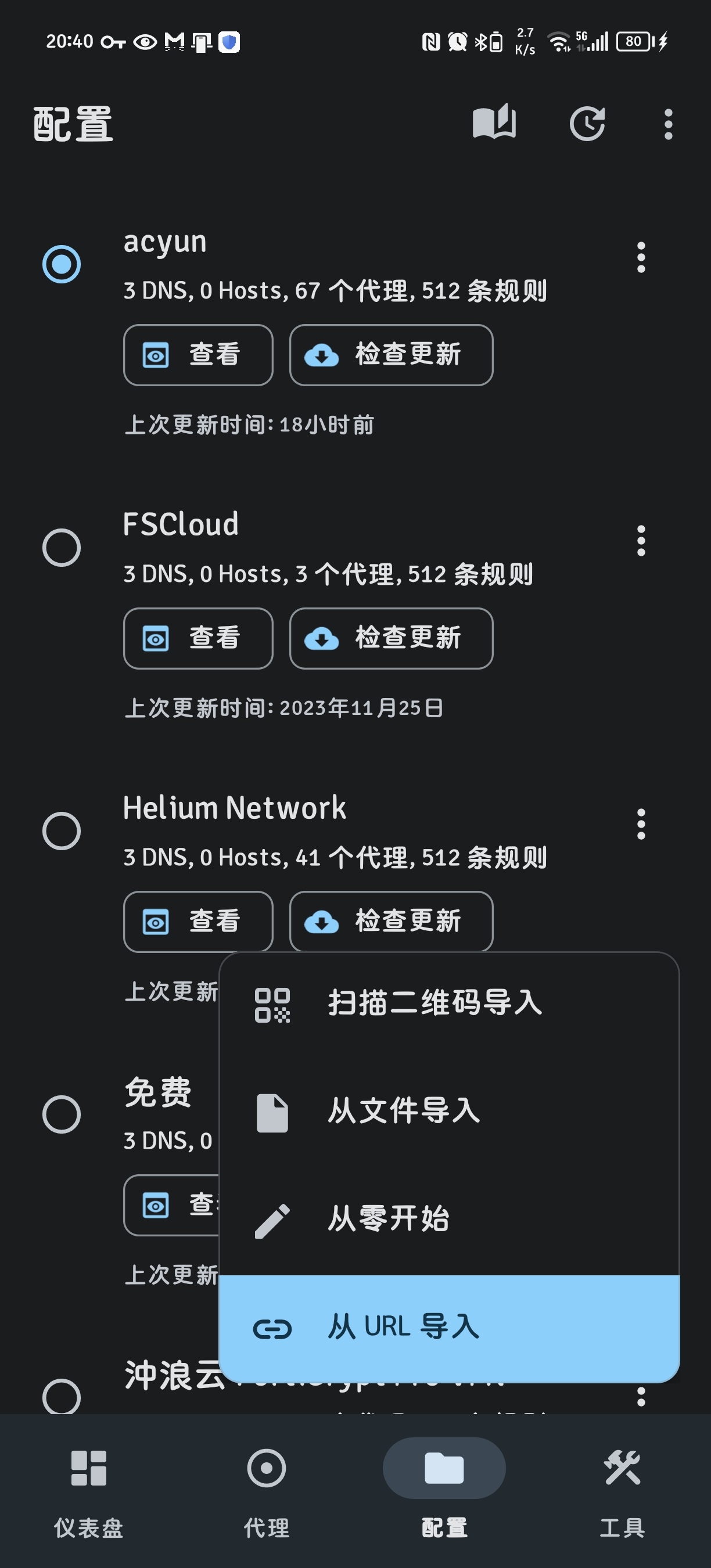Switch to the 工具 tab
The width and height of the screenshot is (711, 1568).
pyautogui.click(x=623, y=1491)
